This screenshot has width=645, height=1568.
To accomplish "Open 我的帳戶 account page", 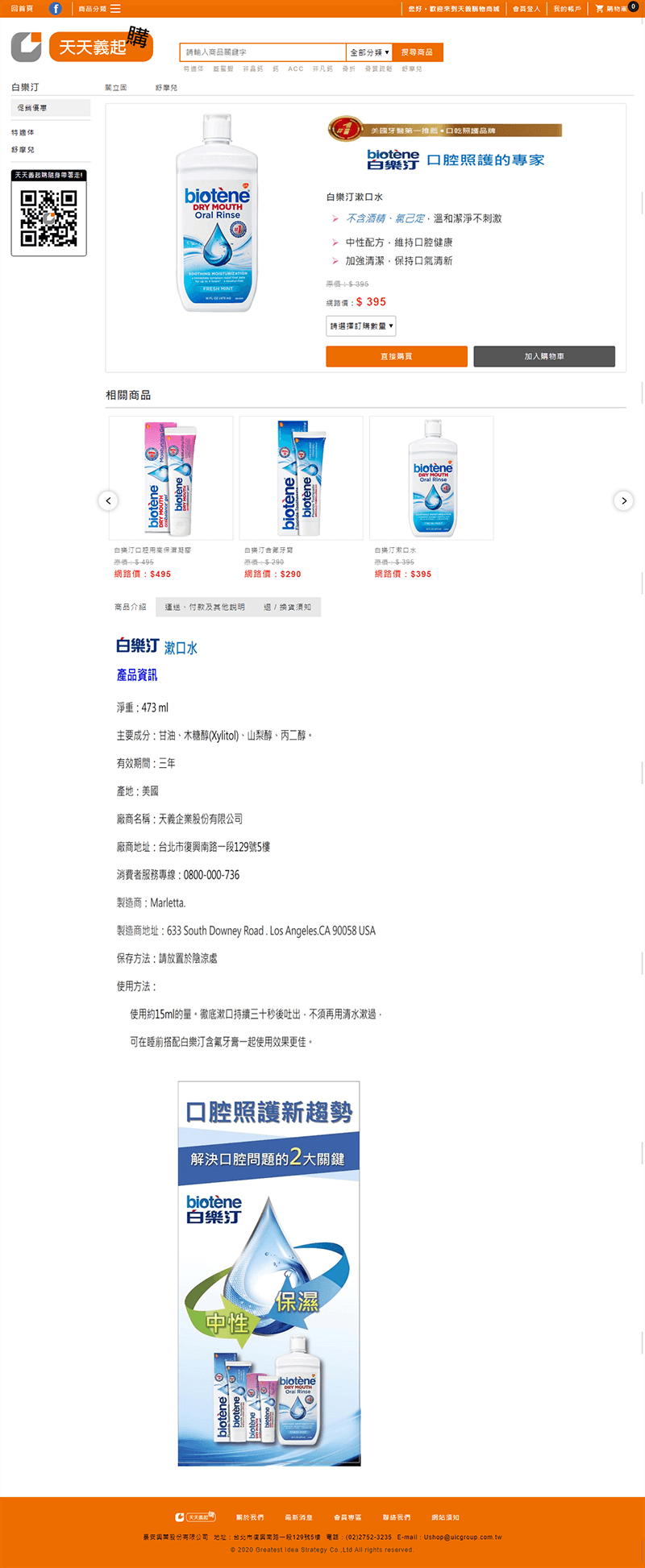I will [x=567, y=9].
